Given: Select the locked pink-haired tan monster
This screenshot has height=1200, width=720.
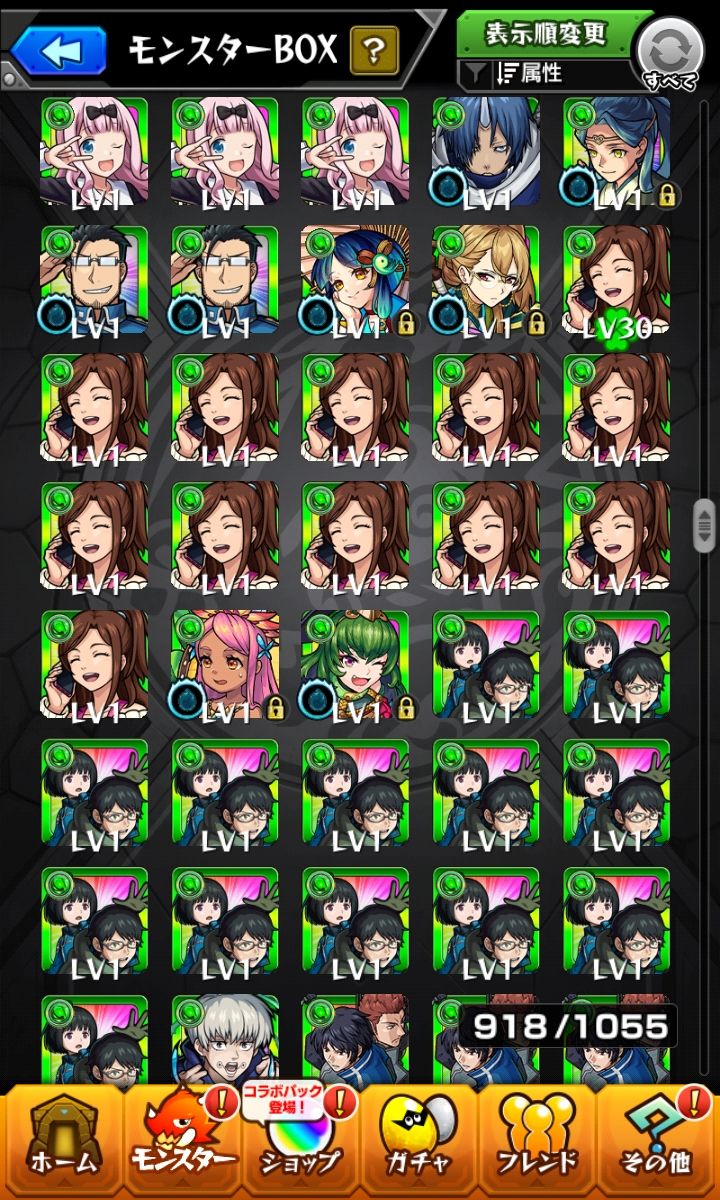Looking at the screenshot, I should pos(225,664).
